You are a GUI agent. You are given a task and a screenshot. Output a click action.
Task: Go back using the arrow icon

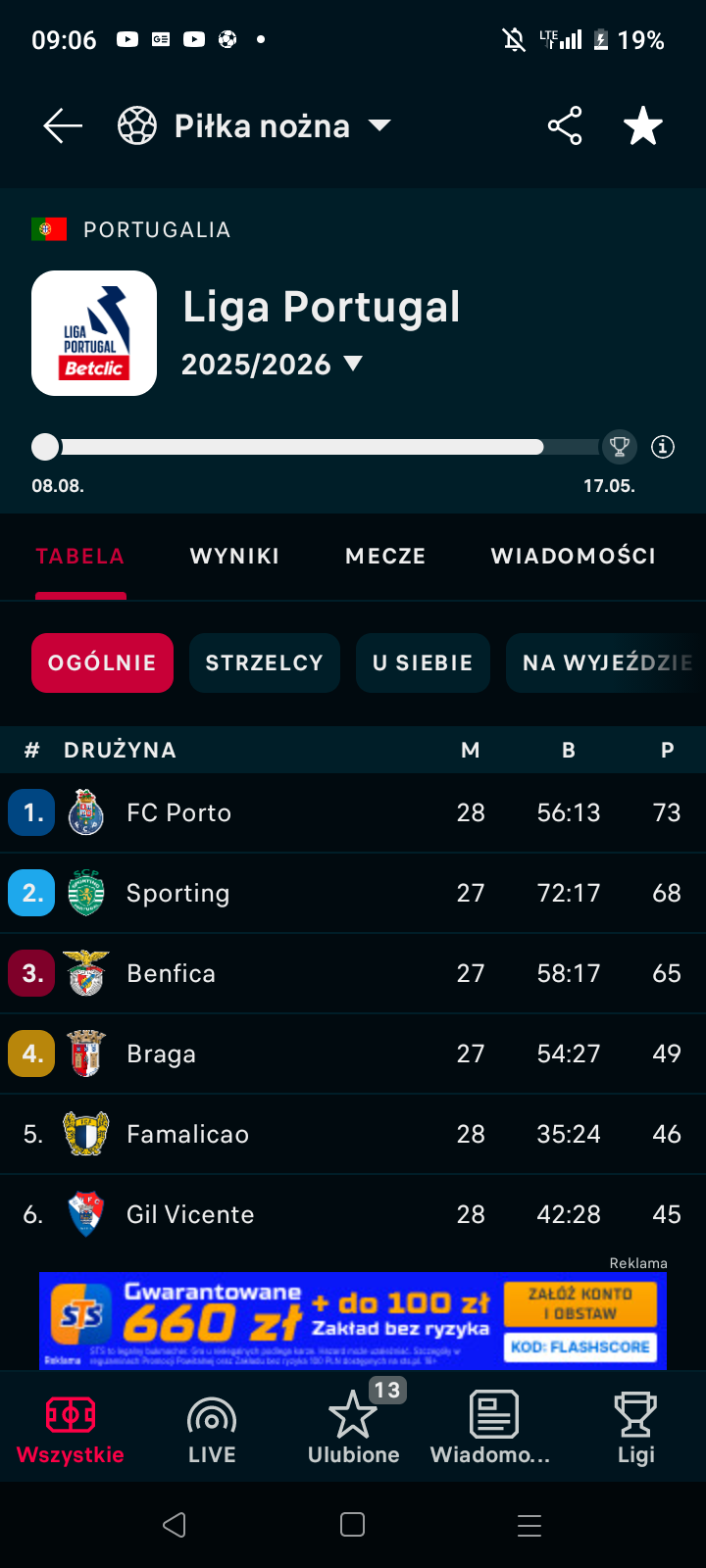tap(62, 126)
